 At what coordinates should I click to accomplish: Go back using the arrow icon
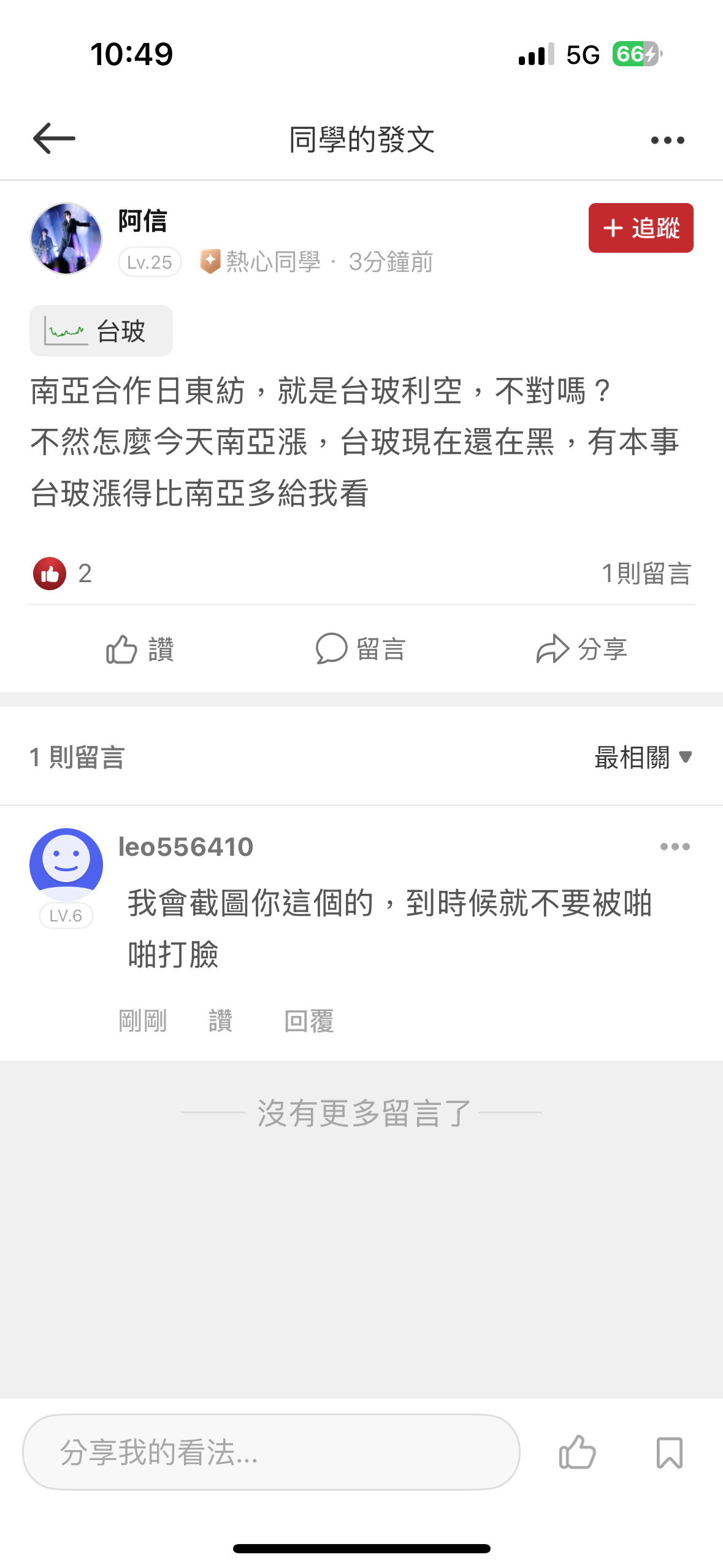click(54, 139)
